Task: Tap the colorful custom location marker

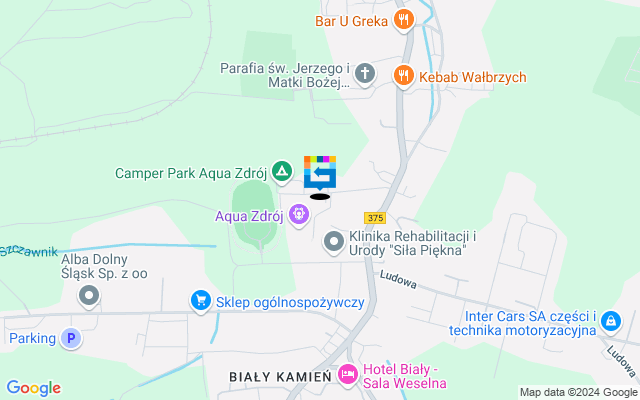Action: 320,172
